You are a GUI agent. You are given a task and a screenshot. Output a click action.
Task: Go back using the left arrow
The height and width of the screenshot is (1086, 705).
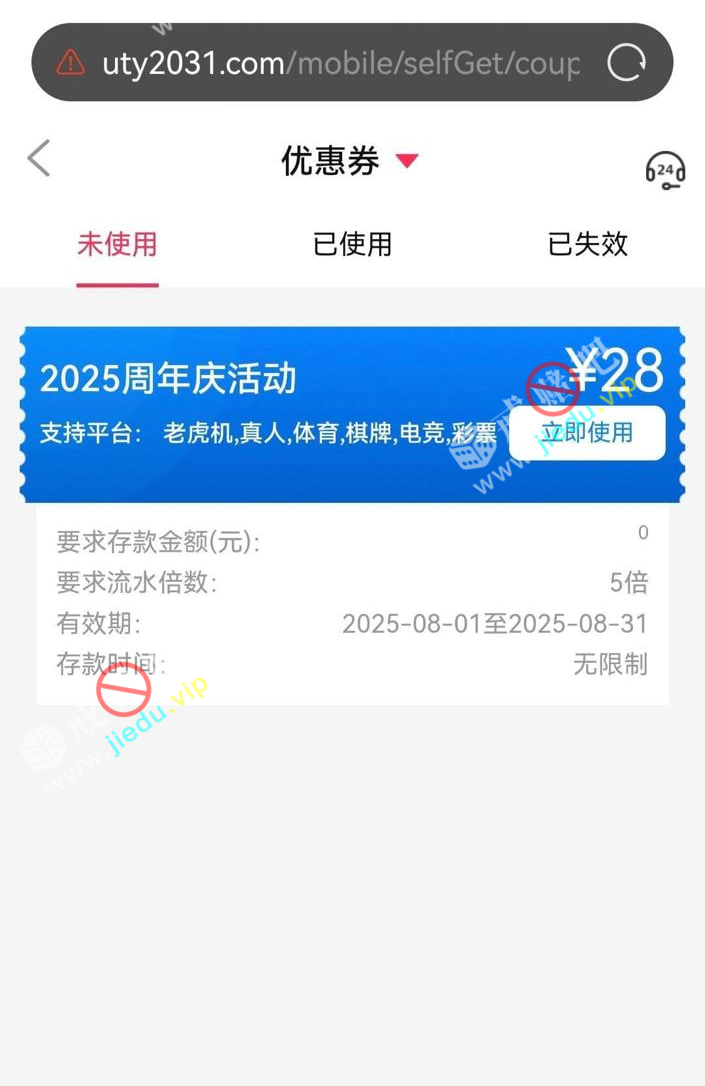tap(39, 158)
